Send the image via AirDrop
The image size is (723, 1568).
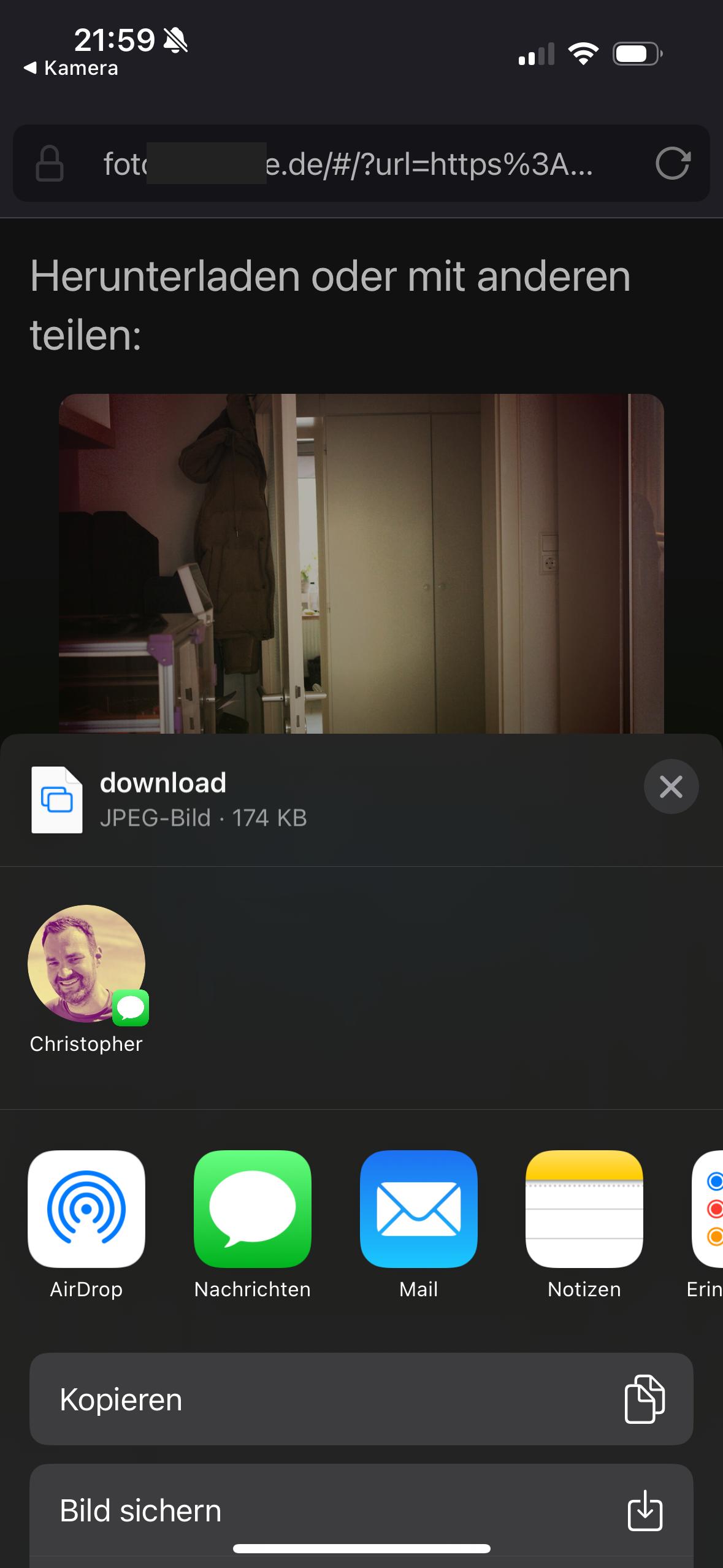coord(86,1225)
